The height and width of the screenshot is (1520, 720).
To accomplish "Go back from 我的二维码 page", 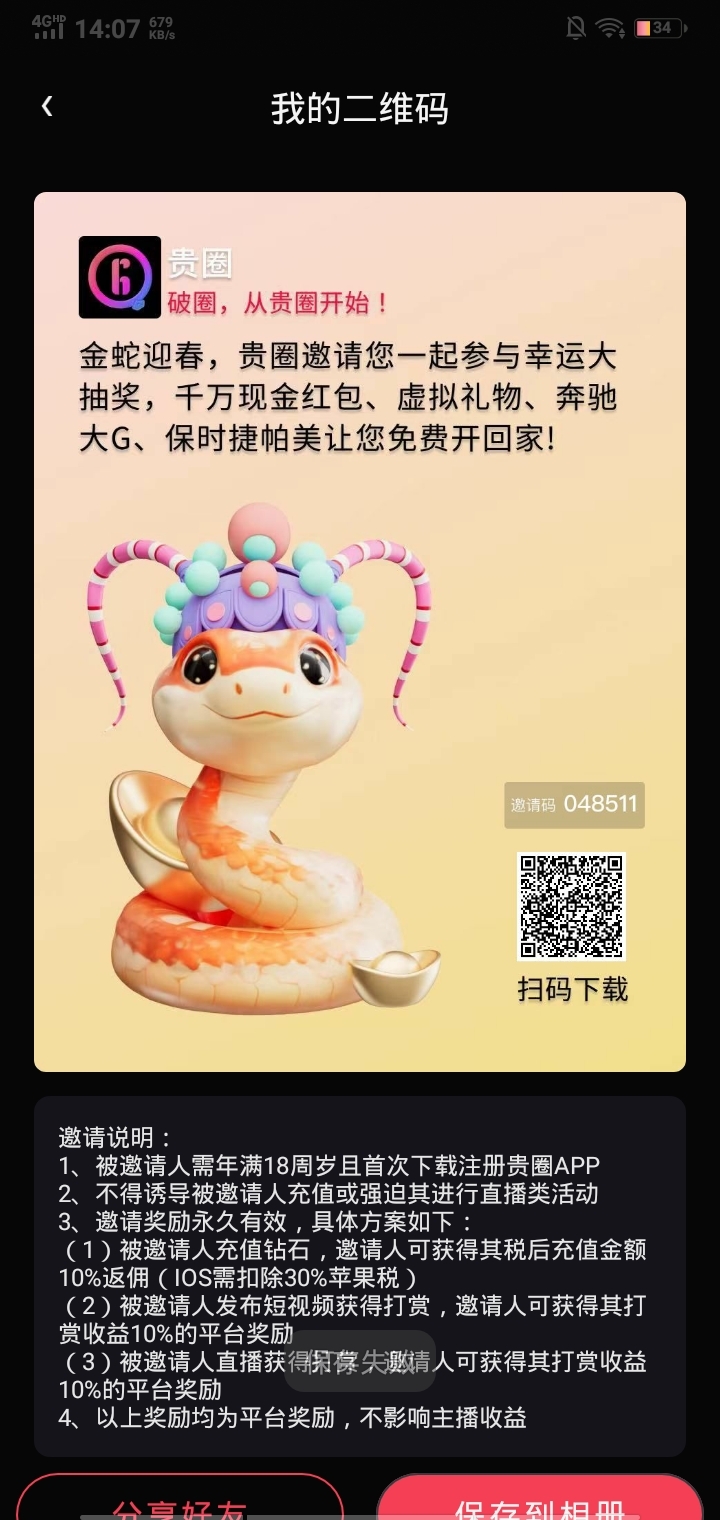I will (47, 106).
